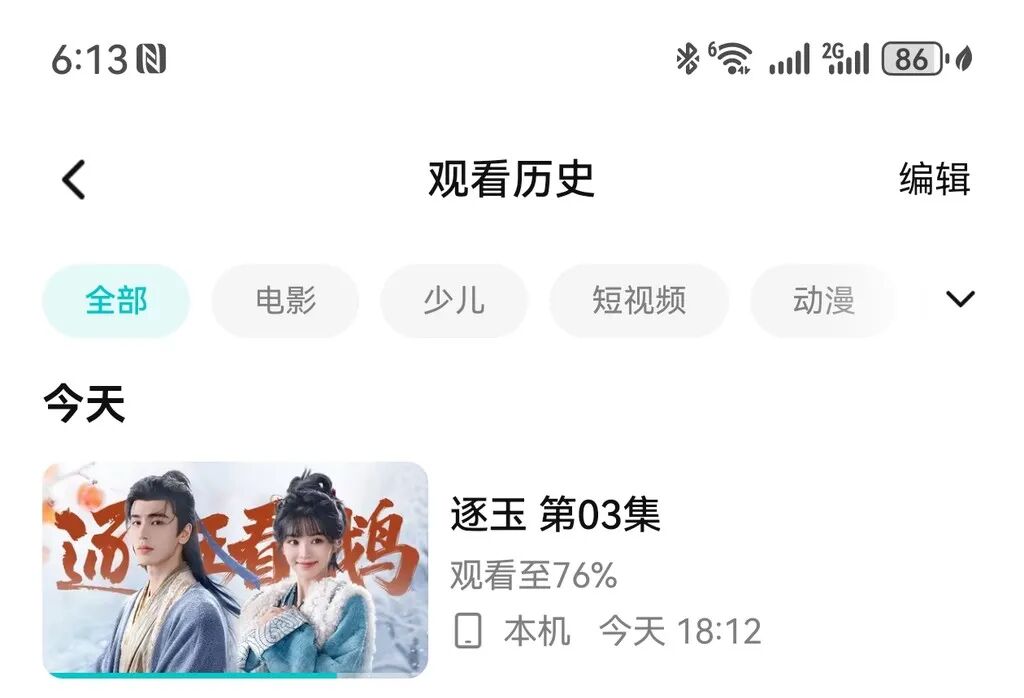Switch to the 动漫 category
This screenshot has height=698, width=1024.
click(823, 301)
